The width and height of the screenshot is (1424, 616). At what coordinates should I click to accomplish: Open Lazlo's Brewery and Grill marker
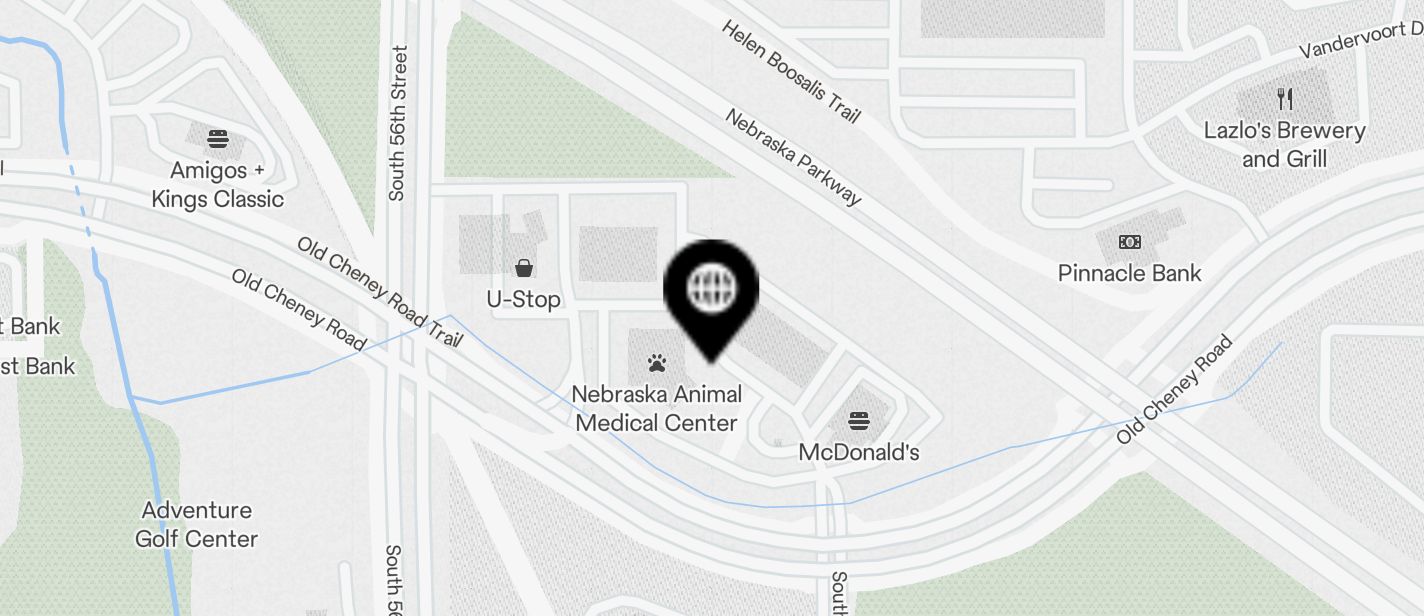pos(1285,99)
